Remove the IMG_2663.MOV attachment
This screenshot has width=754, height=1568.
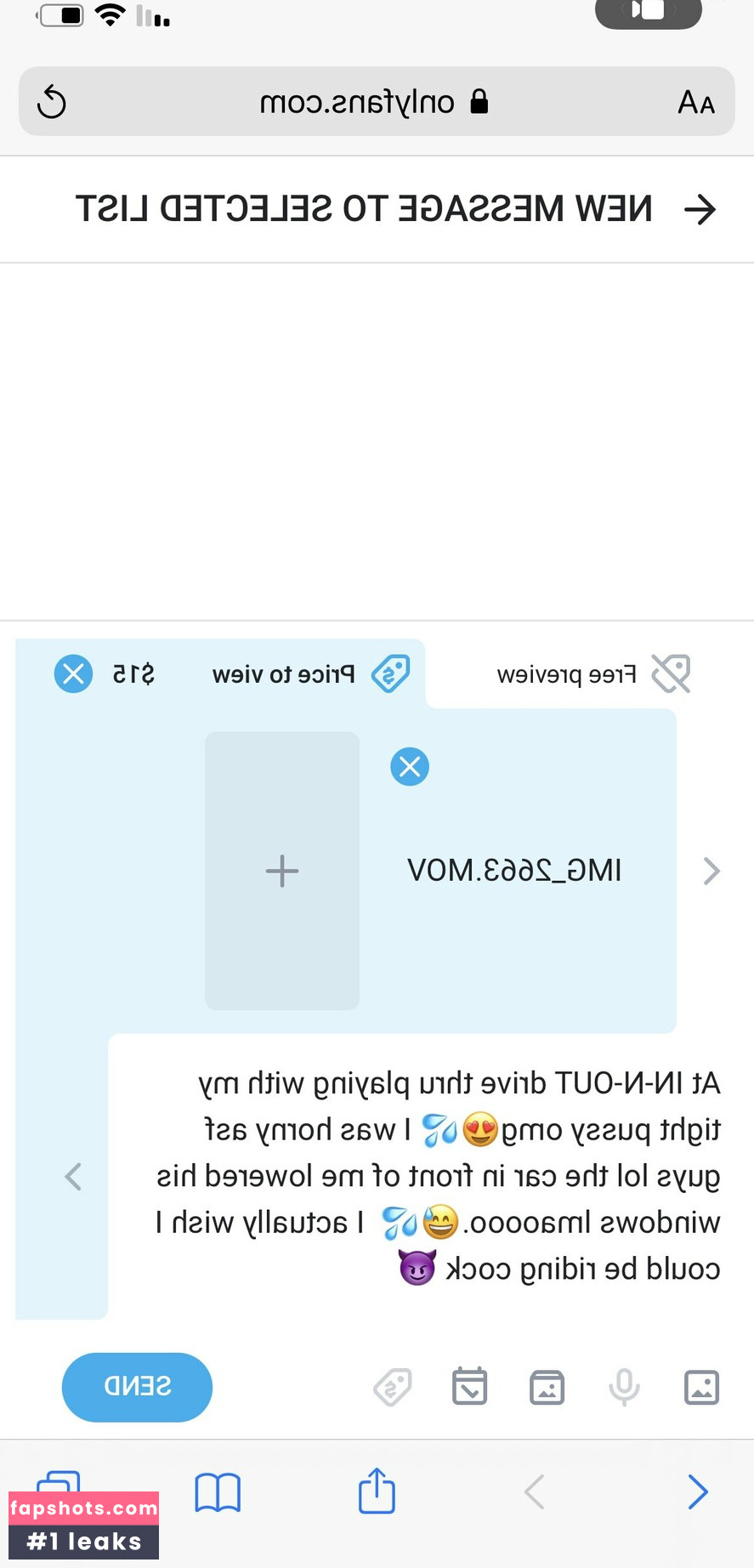[410, 767]
